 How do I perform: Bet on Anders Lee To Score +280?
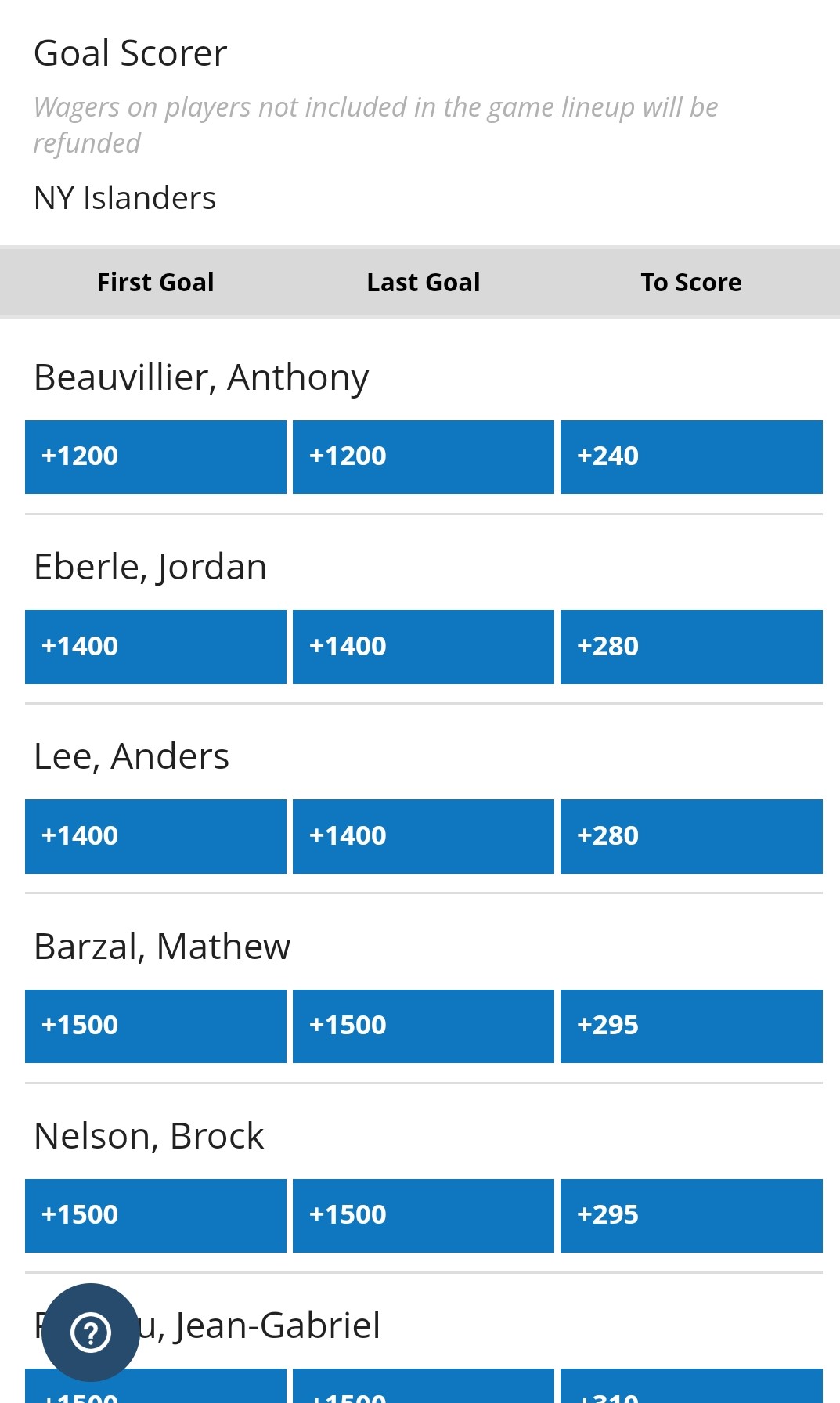[x=691, y=836]
